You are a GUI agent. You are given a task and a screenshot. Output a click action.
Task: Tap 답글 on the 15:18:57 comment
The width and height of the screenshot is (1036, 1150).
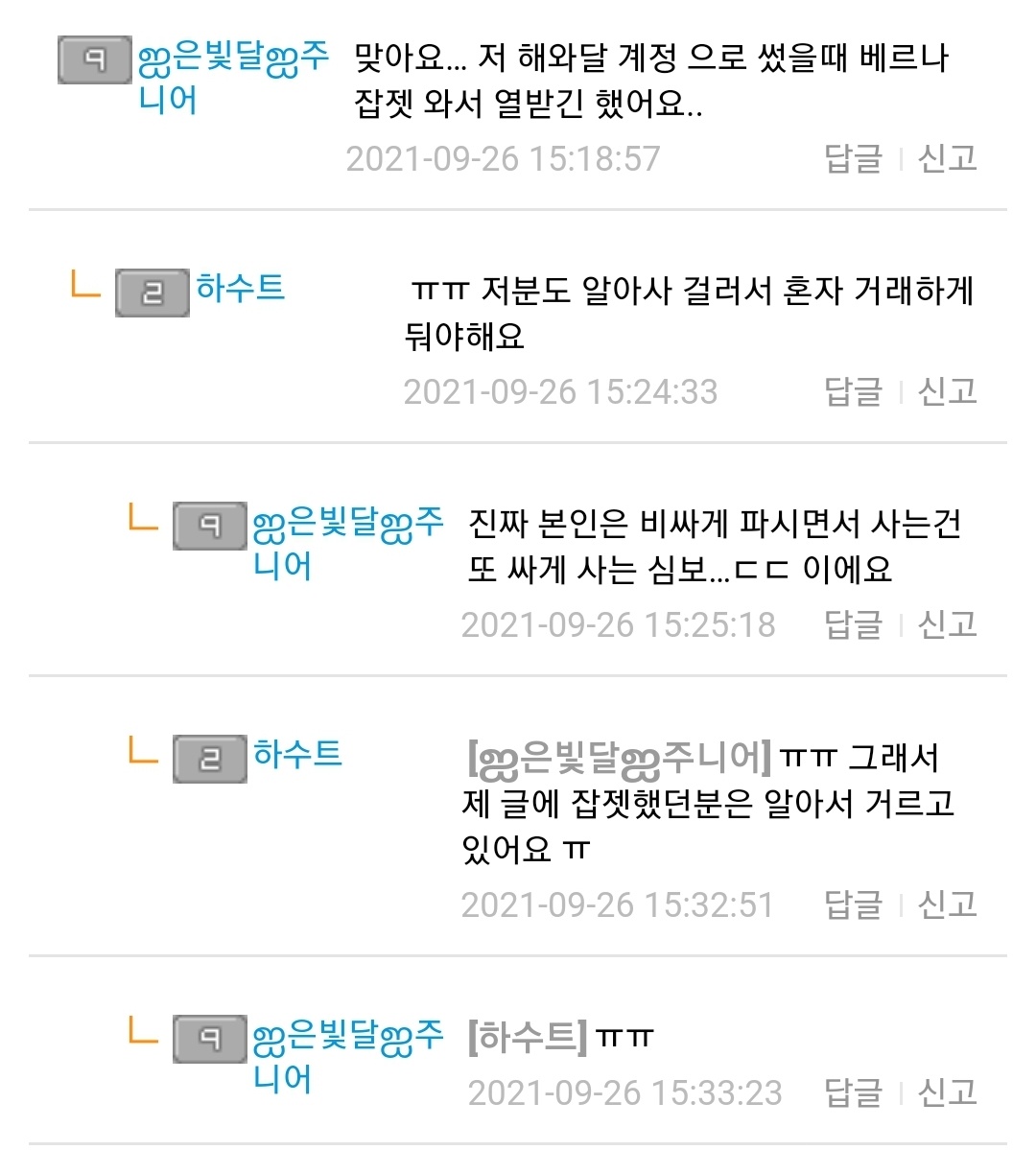click(853, 158)
